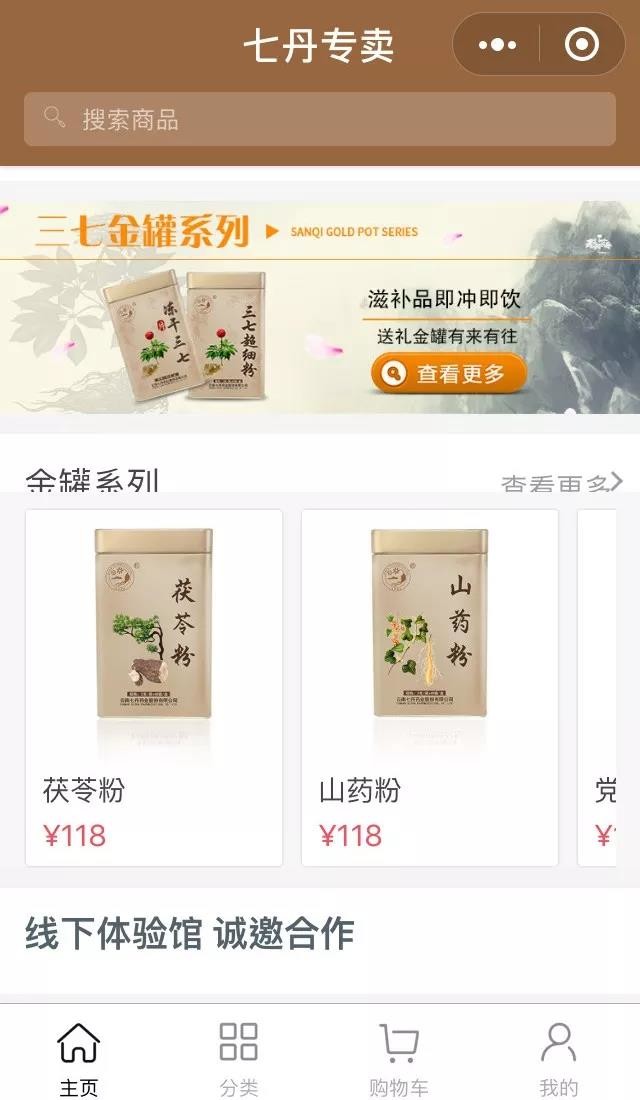Tap 查看更多 link in the 金罐系列 section

click(561, 484)
